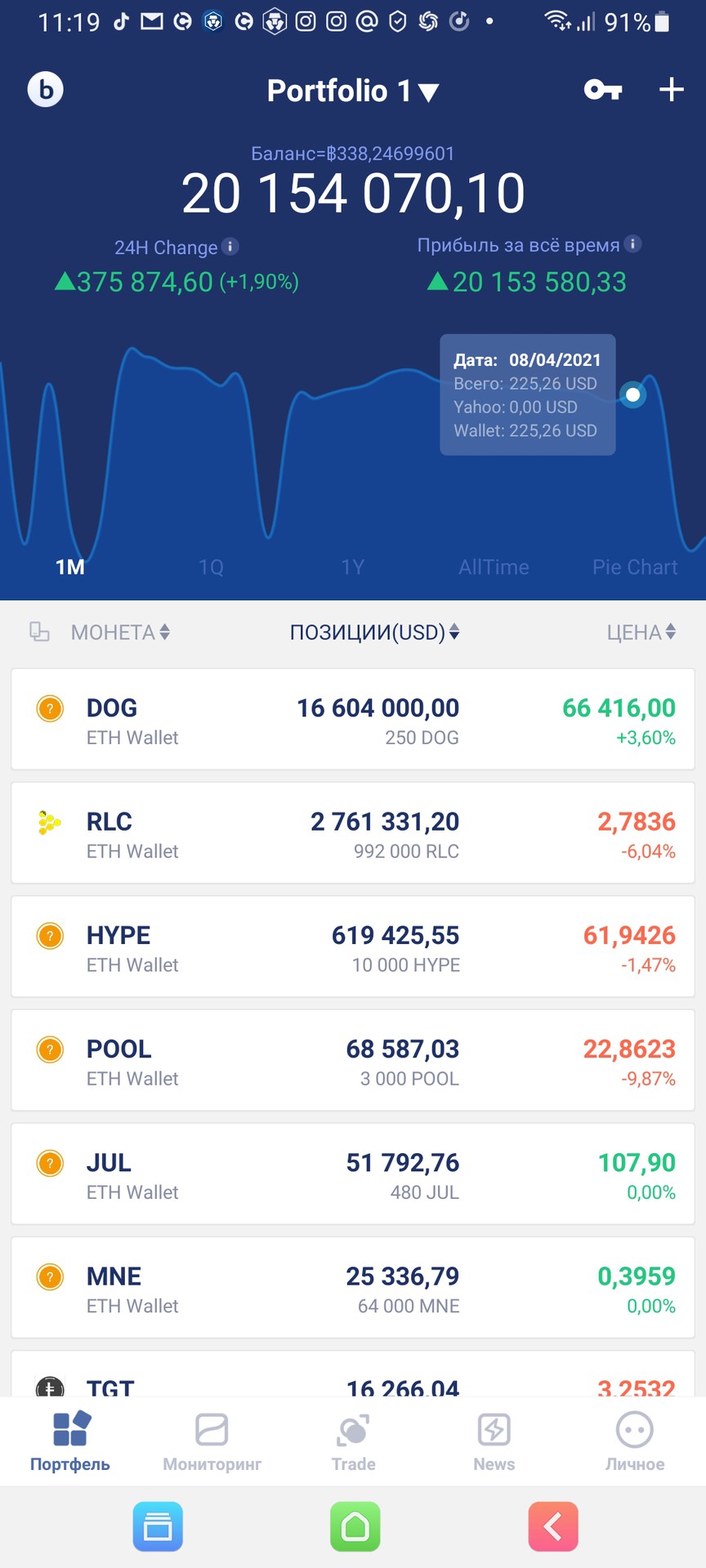This screenshot has height=1568, width=706.
Task: Open the DOG holding row
Action: pyautogui.click(x=353, y=719)
